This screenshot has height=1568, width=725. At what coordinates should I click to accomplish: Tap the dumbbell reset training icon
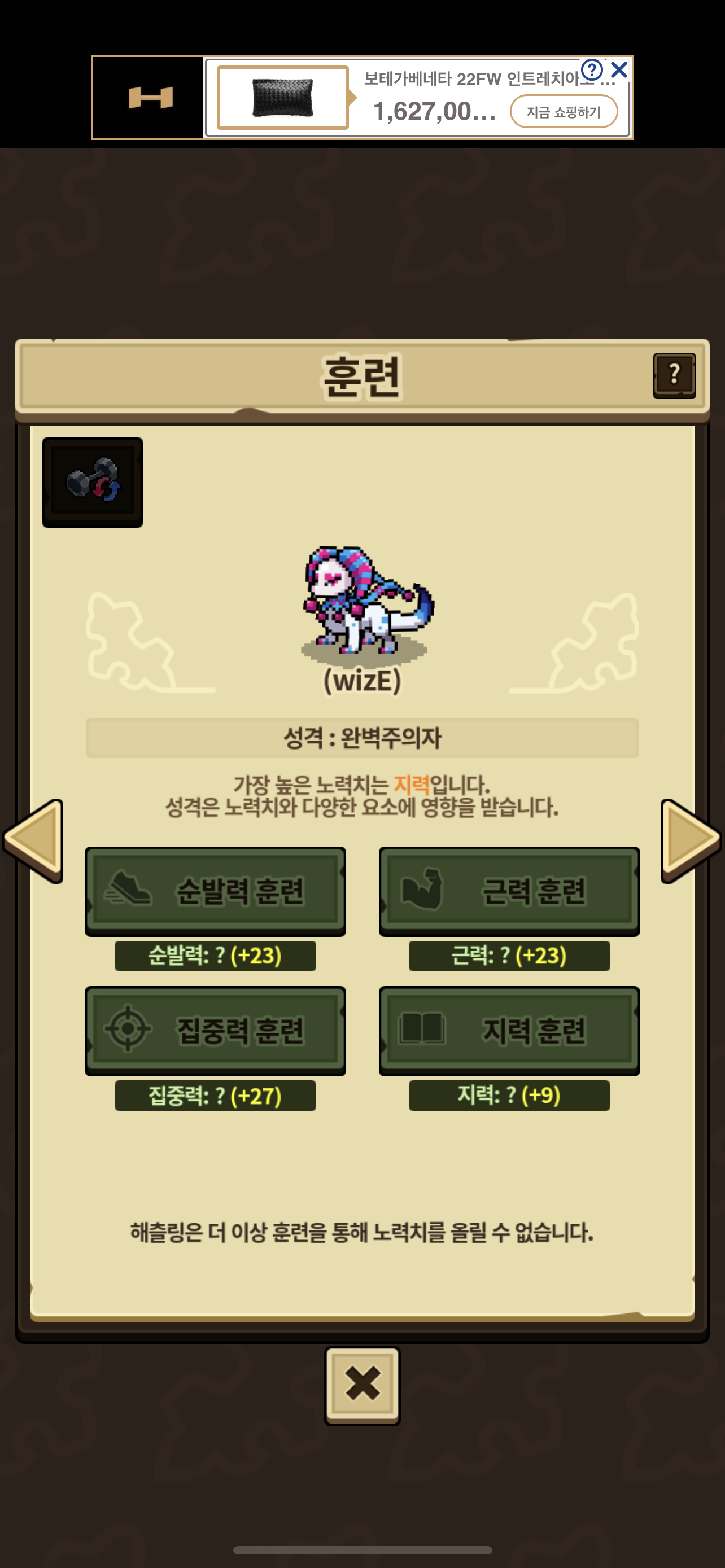point(93,481)
